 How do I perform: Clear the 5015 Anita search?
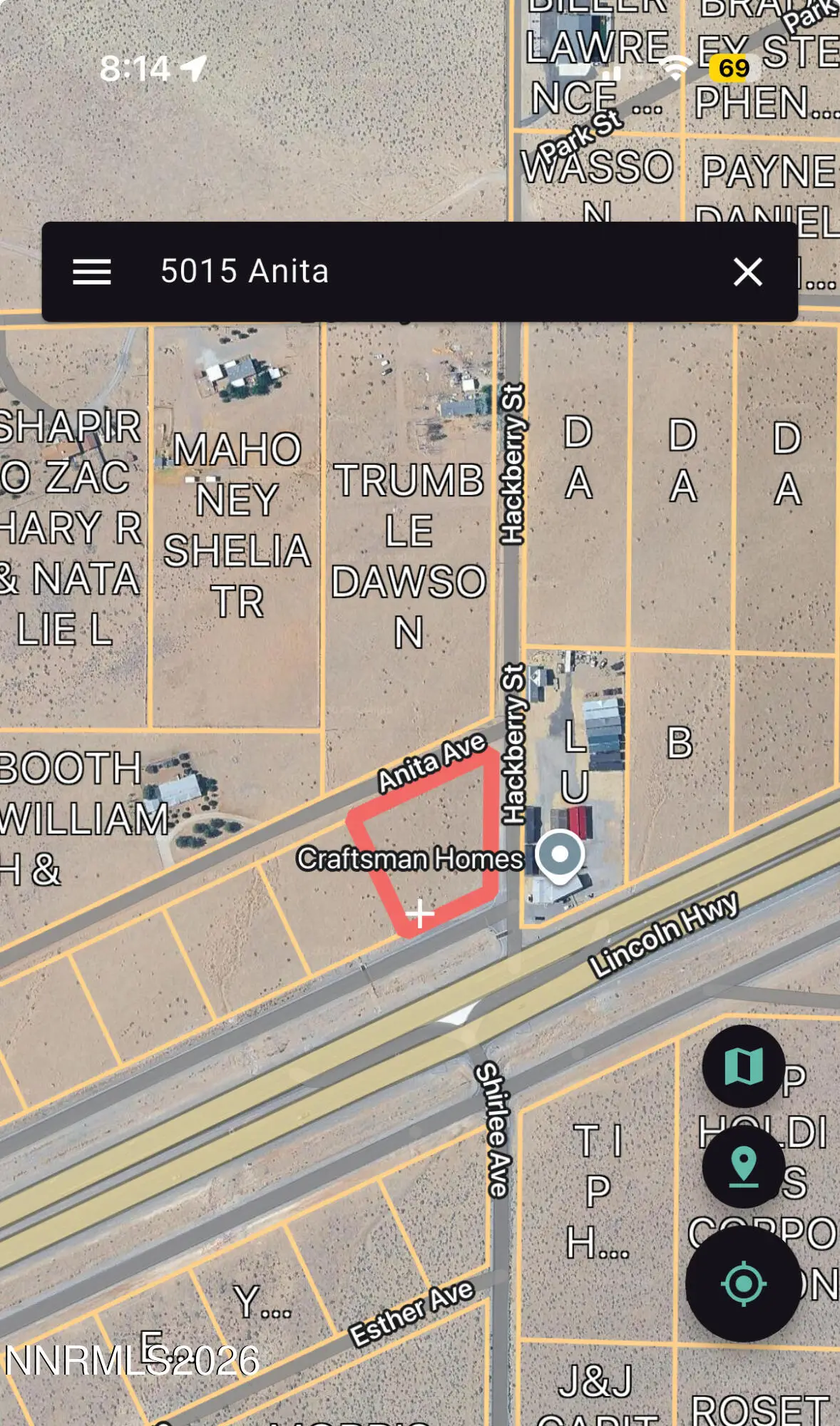pos(747,272)
